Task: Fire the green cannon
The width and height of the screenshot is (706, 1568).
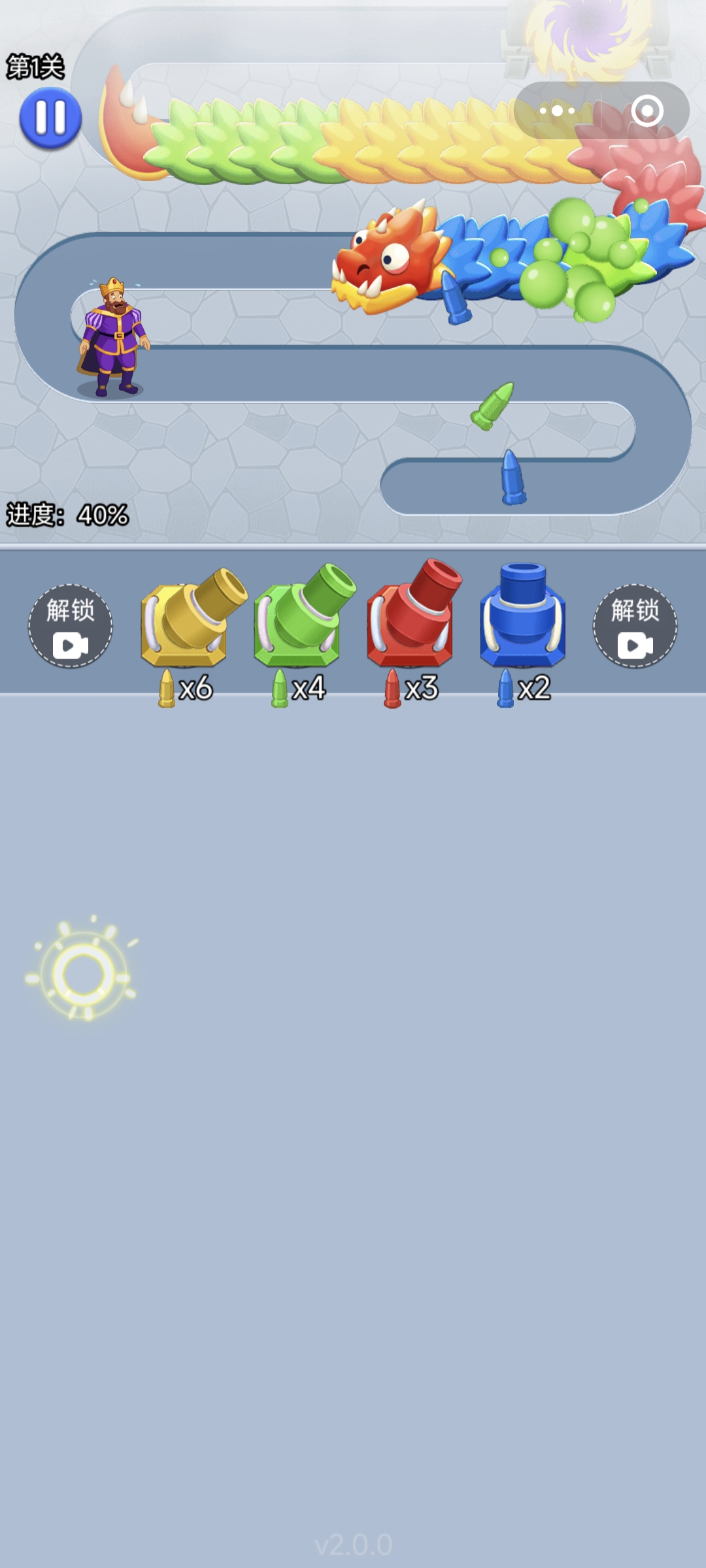Action: click(x=305, y=615)
